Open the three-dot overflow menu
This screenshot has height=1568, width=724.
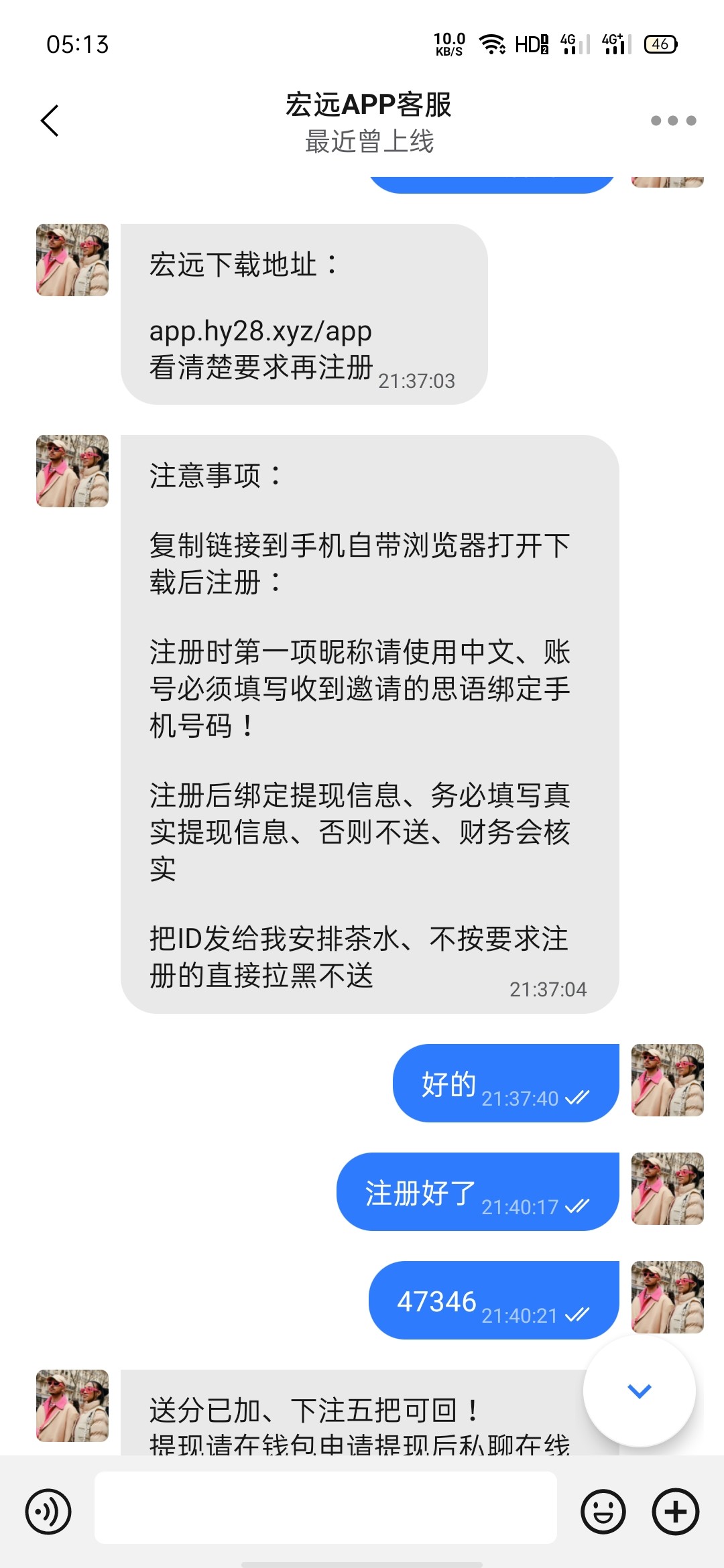click(x=673, y=121)
